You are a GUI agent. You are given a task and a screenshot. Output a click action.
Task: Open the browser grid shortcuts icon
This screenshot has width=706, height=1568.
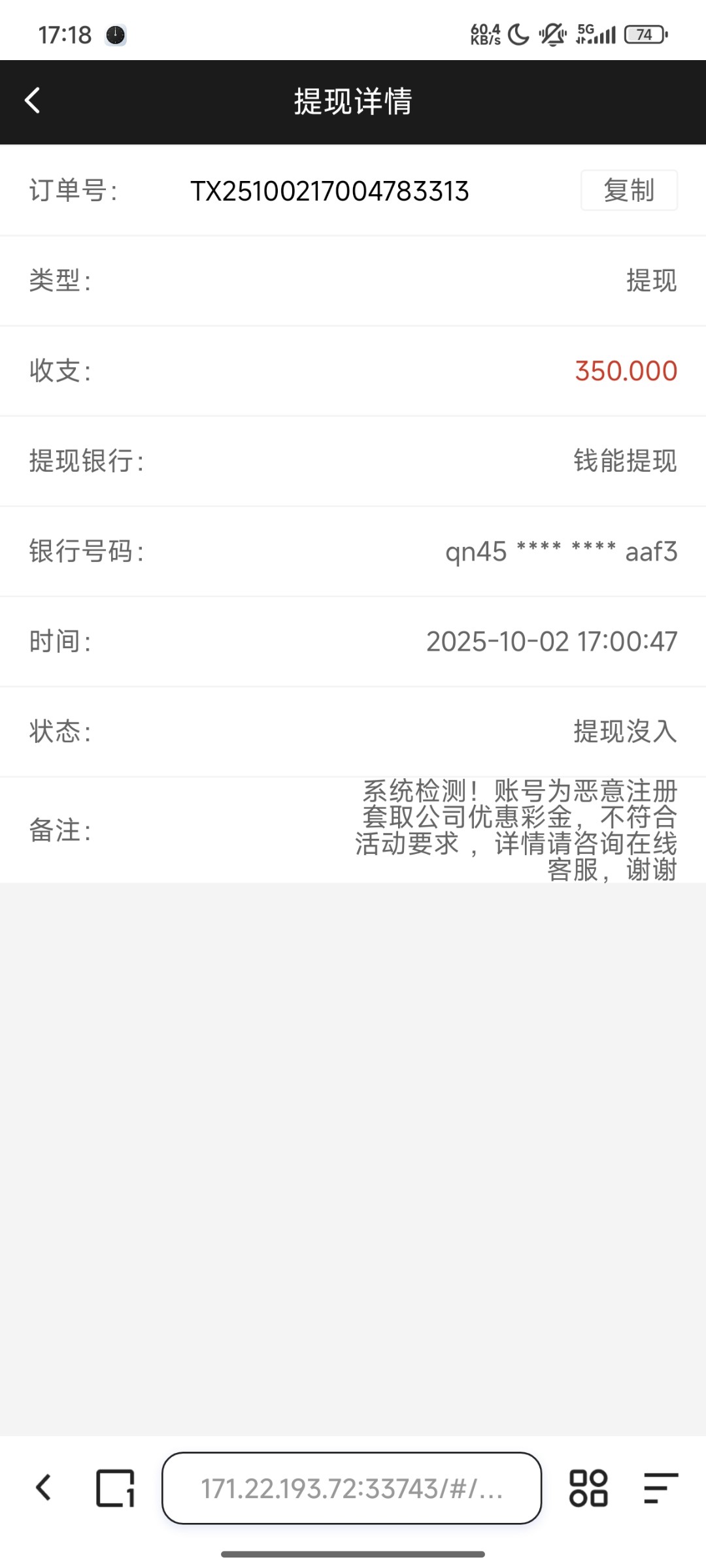[x=588, y=1488]
